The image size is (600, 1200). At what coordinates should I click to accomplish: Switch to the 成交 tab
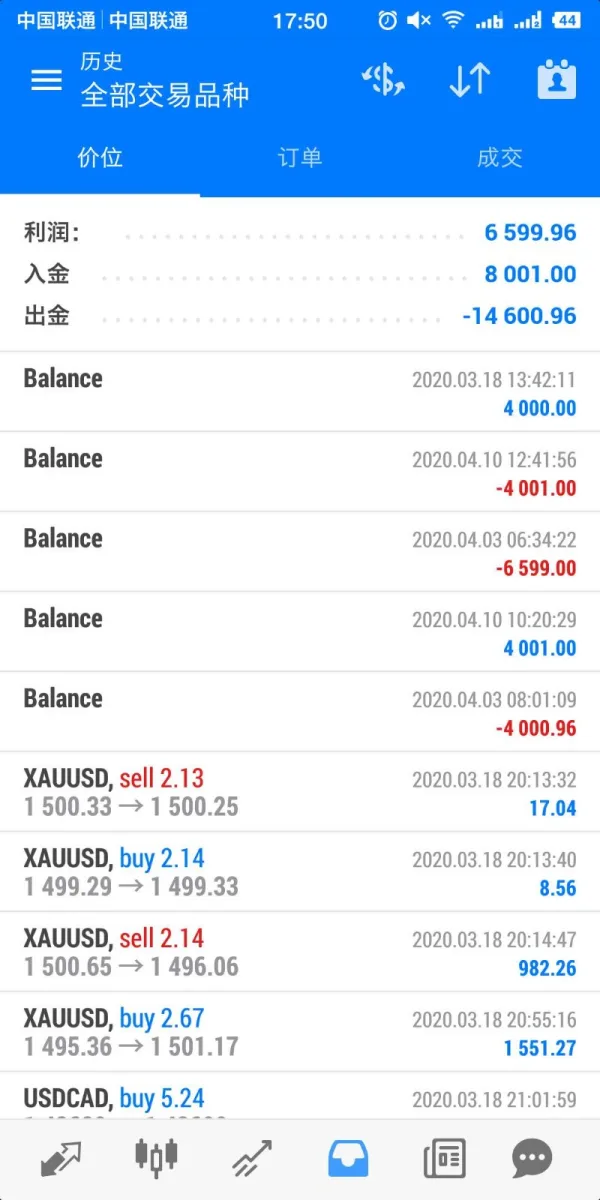(x=499, y=158)
